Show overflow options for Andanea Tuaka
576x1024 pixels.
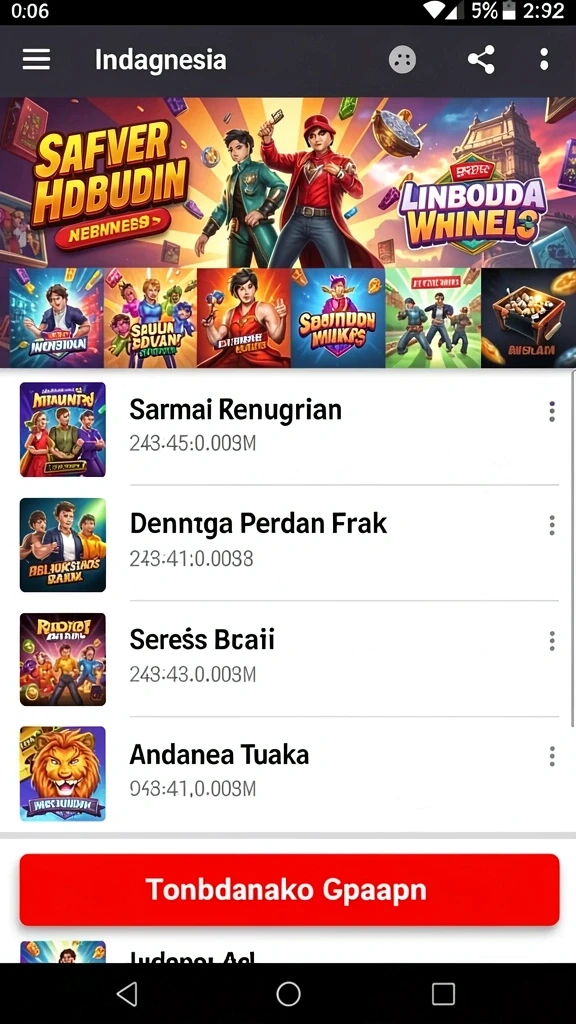[x=552, y=756]
